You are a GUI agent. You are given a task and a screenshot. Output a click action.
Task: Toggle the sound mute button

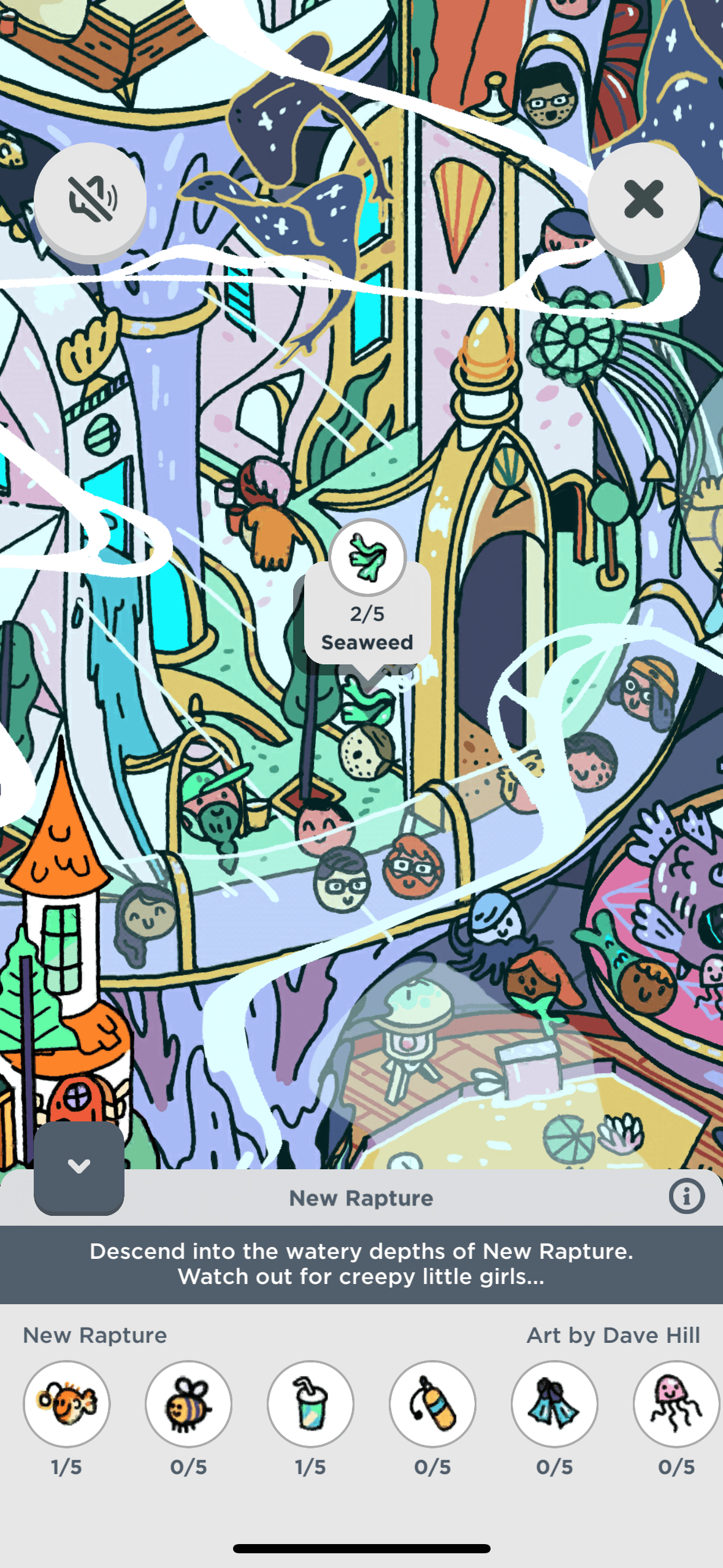point(90,199)
